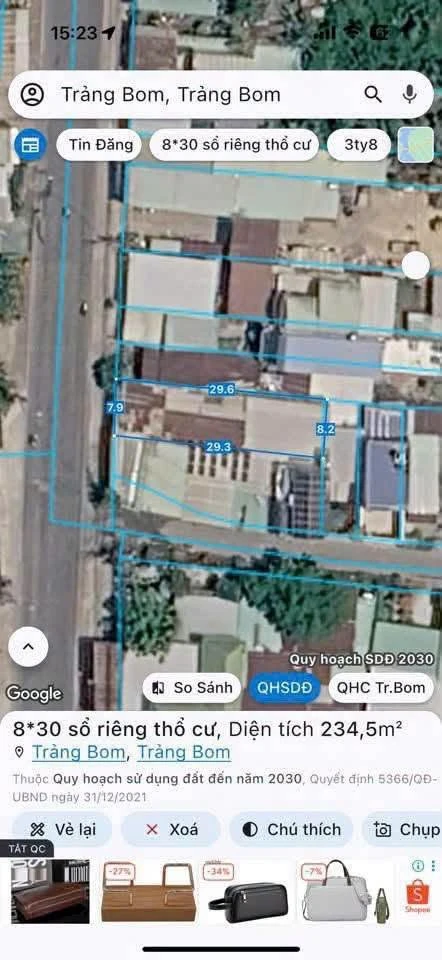The height and width of the screenshot is (960, 442).
Task: Tap the 8*30 sổ riêng thổ cư chip
Action: pyautogui.click(x=234, y=145)
